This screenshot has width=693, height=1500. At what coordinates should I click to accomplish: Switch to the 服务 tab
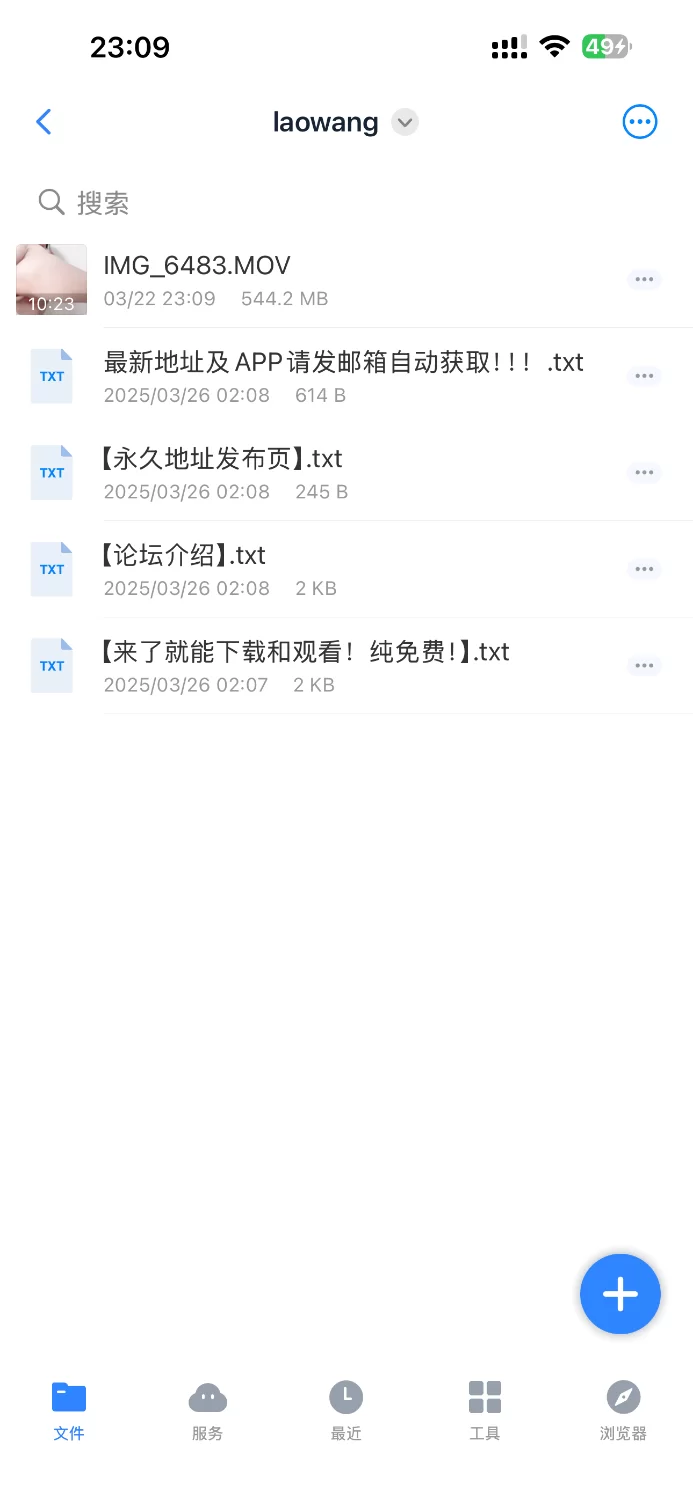click(x=207, y=1410)
